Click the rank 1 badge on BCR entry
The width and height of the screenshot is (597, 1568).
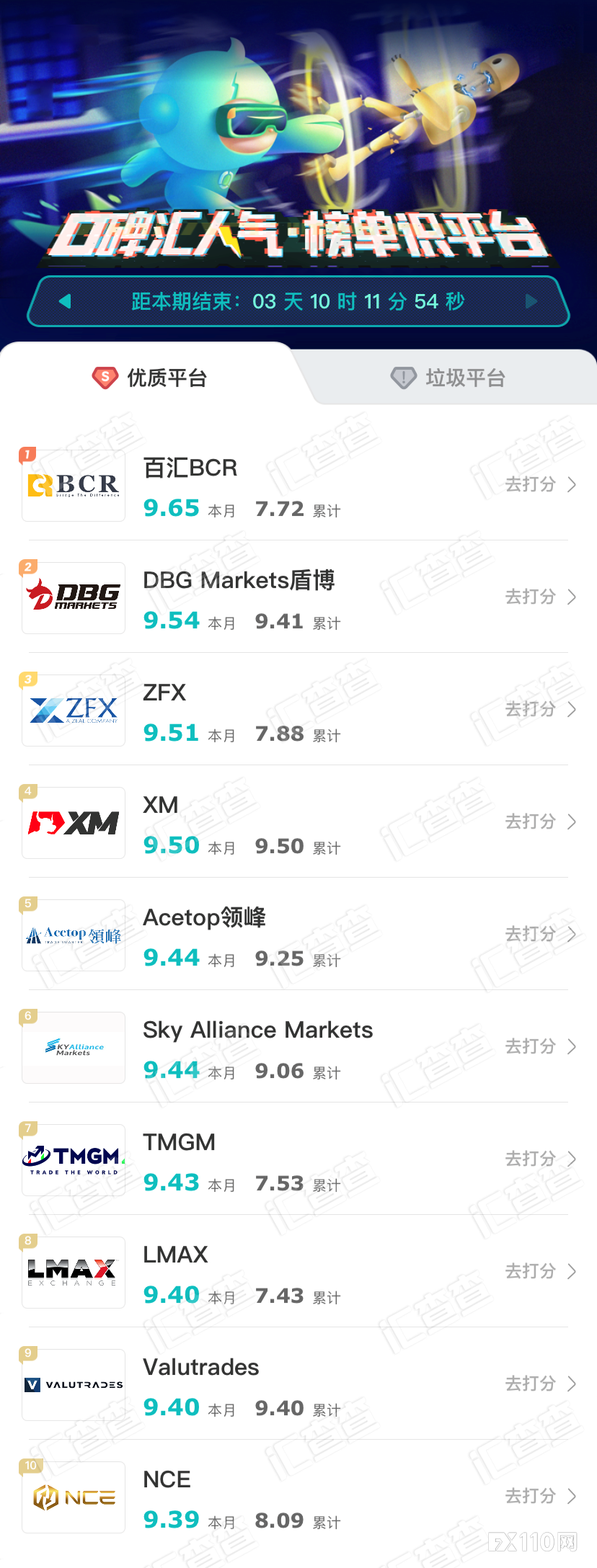pyautogui.click(x=27, y=454)
